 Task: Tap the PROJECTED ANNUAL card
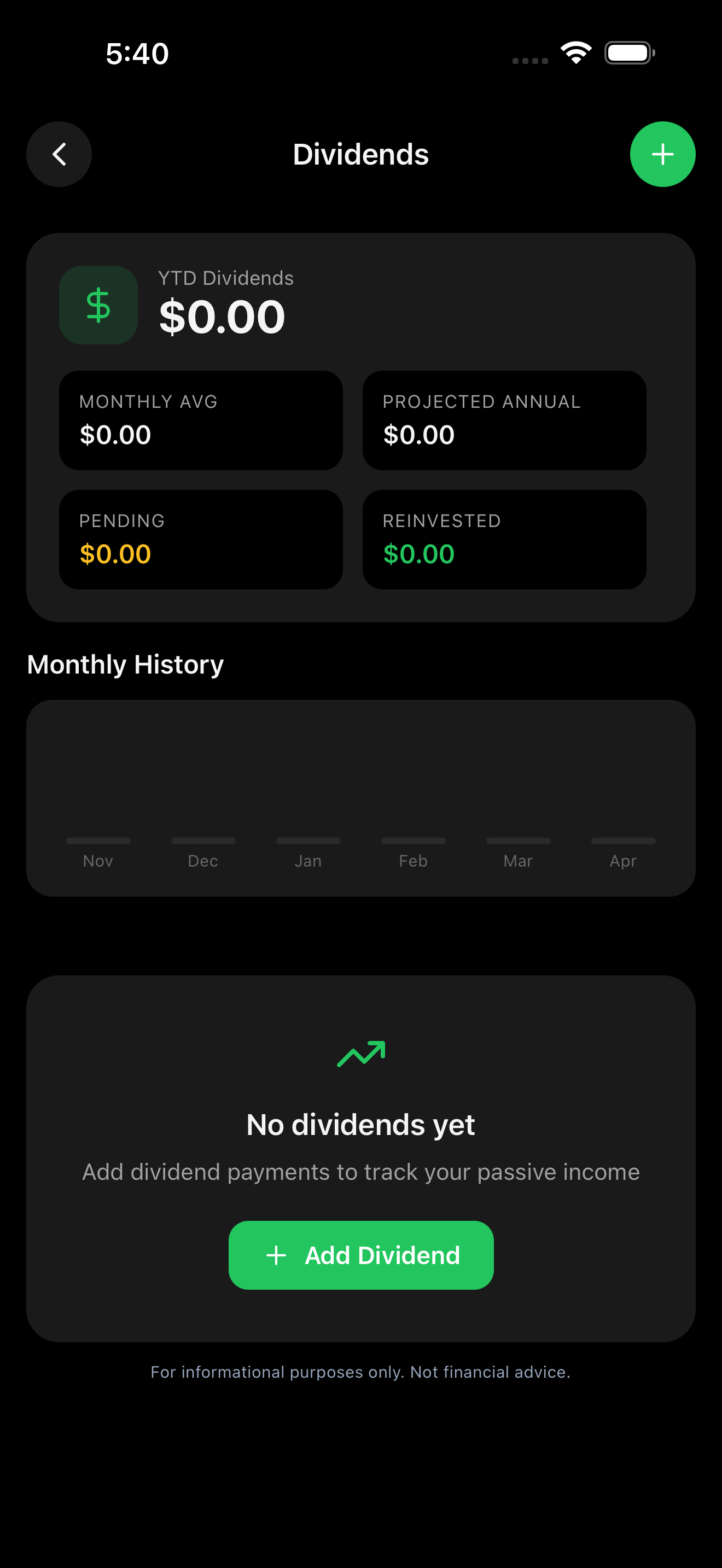pos(505,420)
